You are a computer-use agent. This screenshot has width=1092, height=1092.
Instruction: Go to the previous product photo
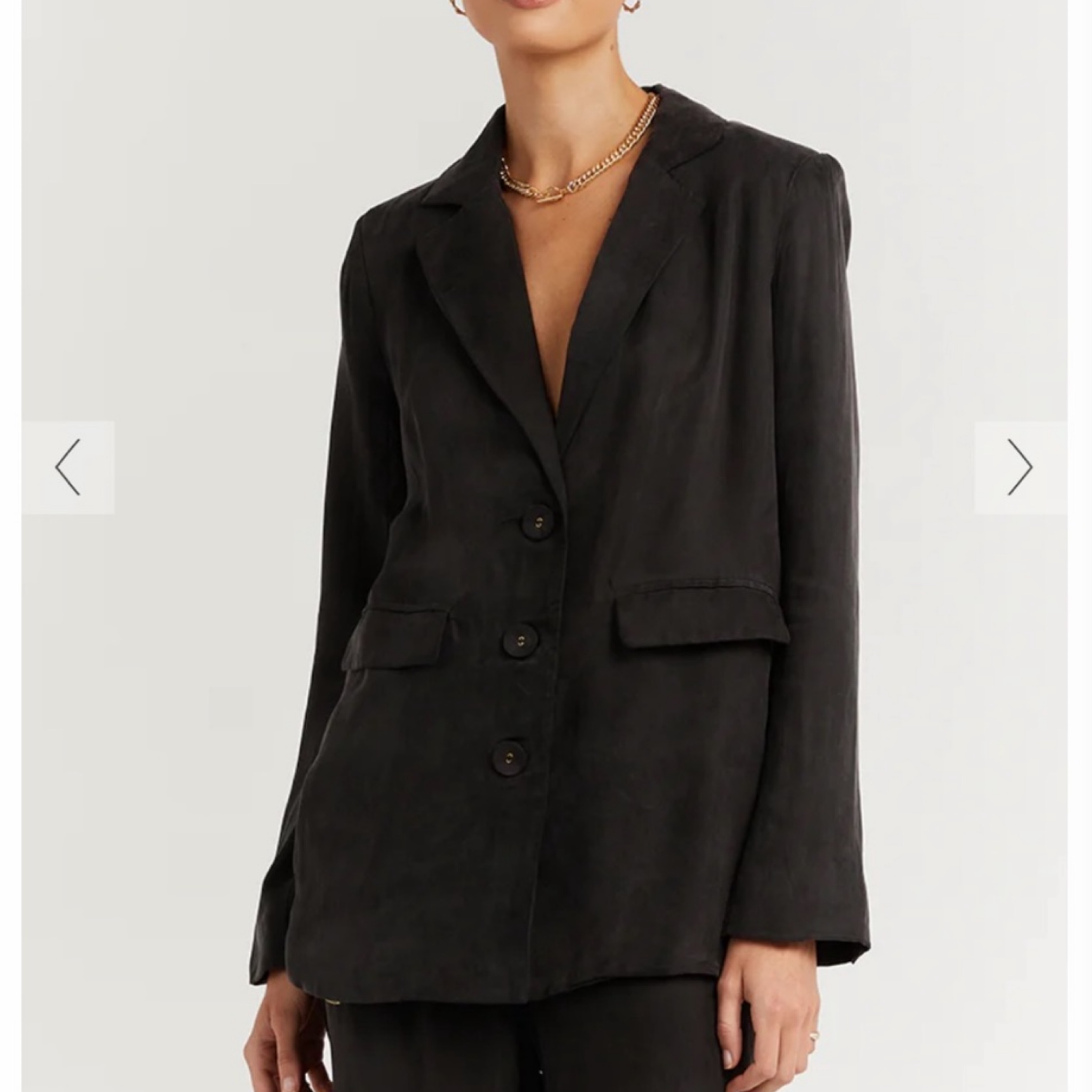(68, 467)
